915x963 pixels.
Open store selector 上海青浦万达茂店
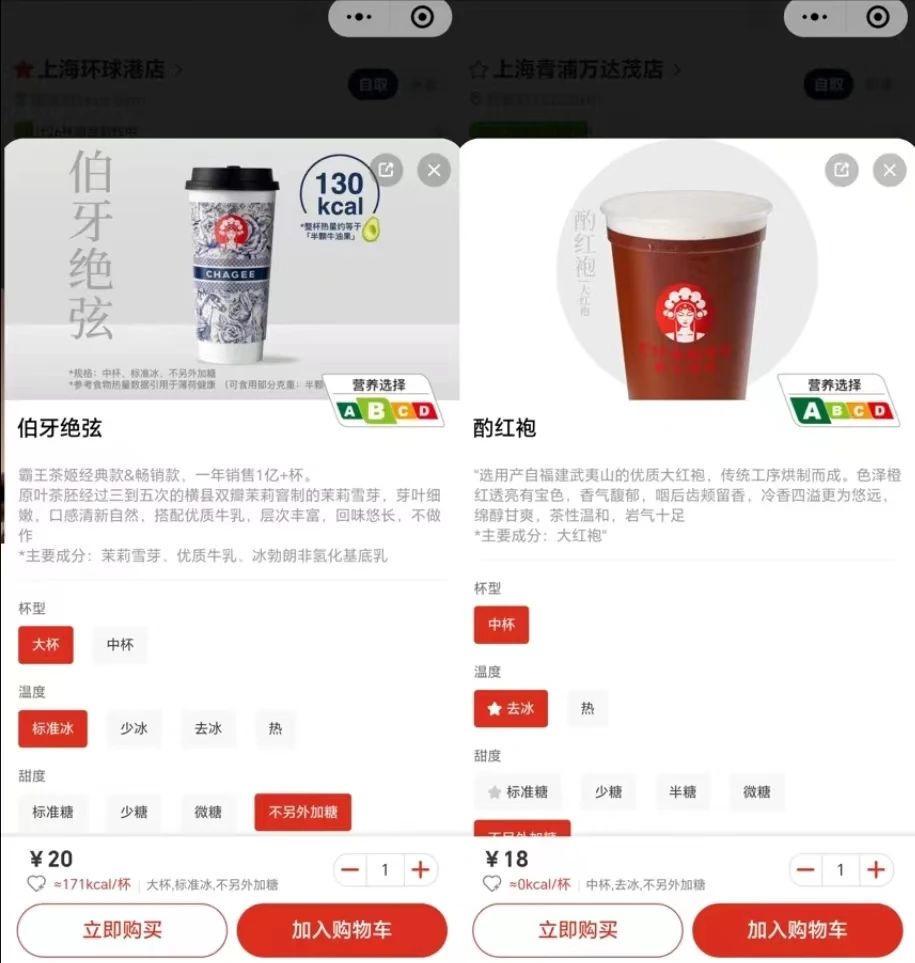pos(566,70)
